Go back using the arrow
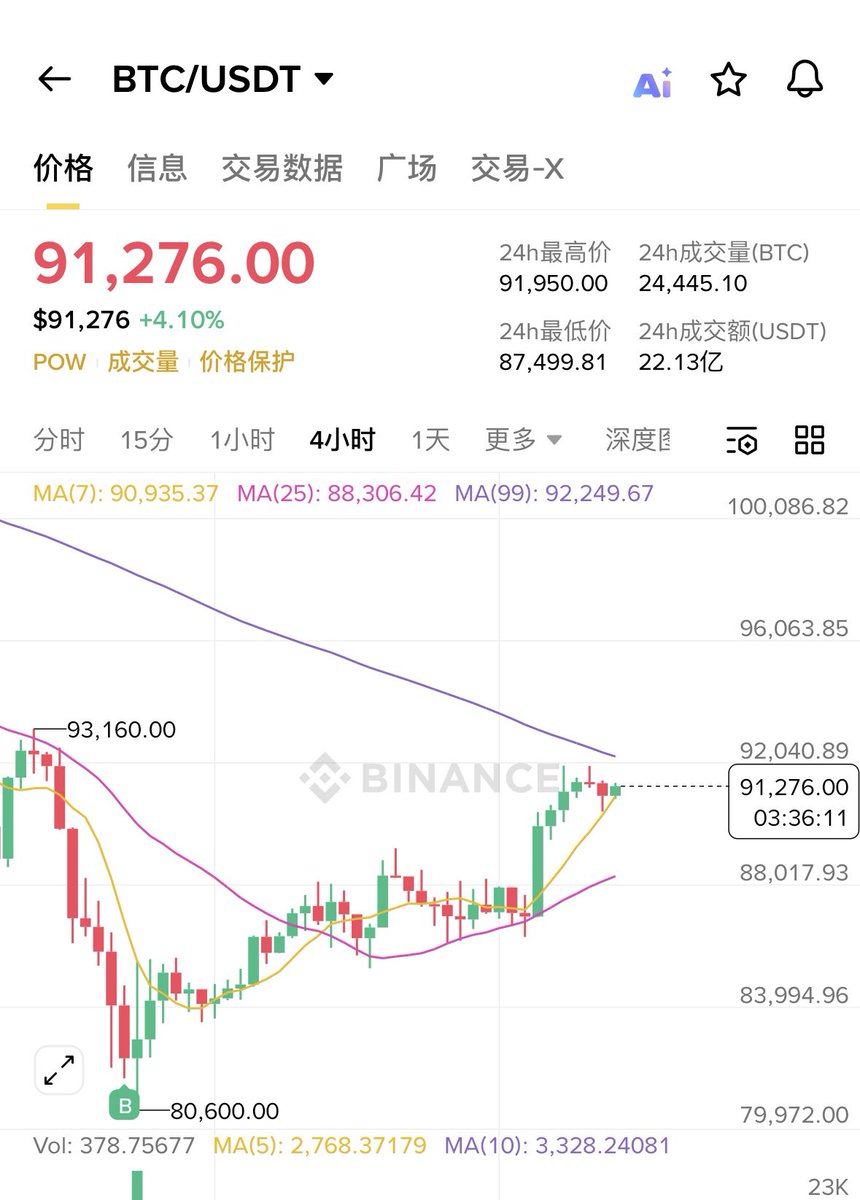 click(x=54, y=80)
